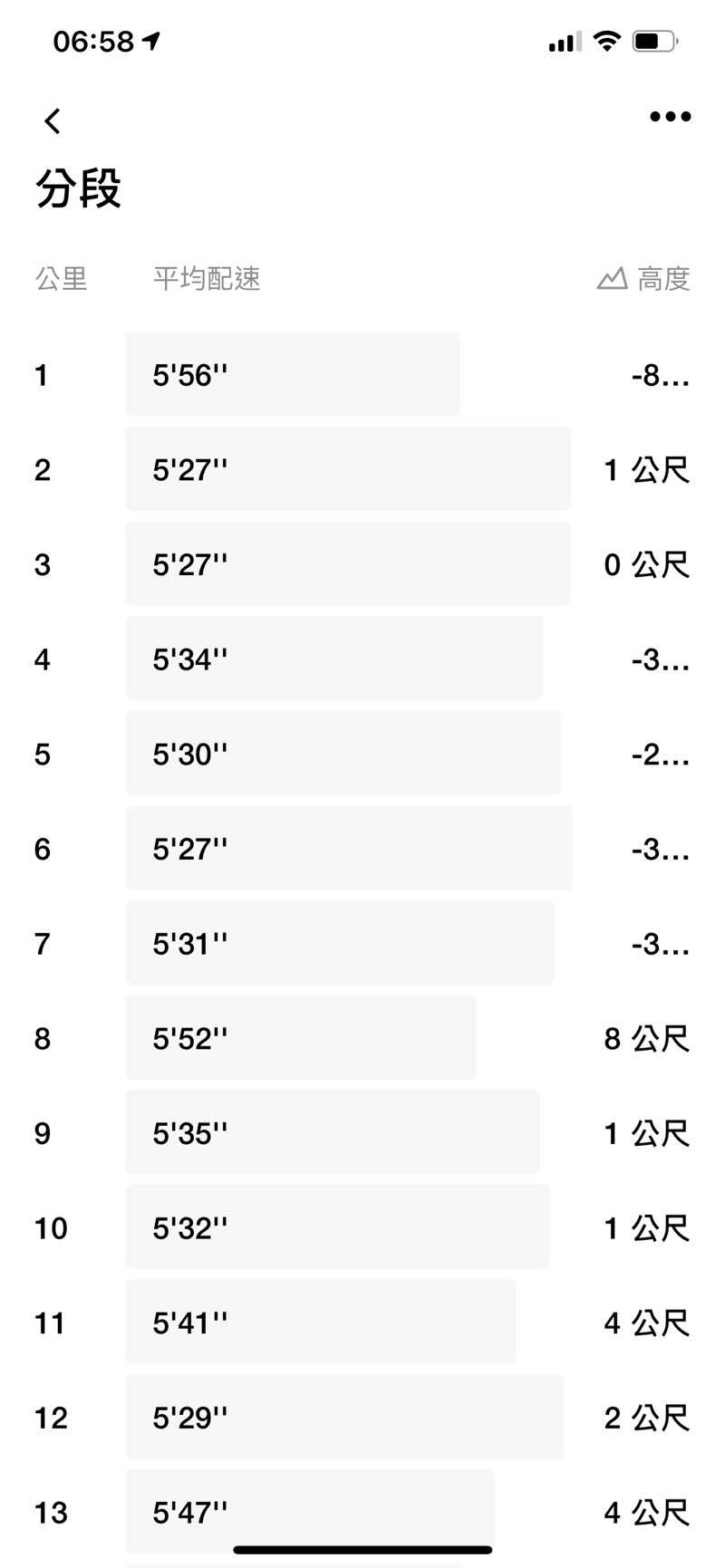Switch the 高度 column metric
Screen dimensions: 725x1568
click(x=643, y=279)
